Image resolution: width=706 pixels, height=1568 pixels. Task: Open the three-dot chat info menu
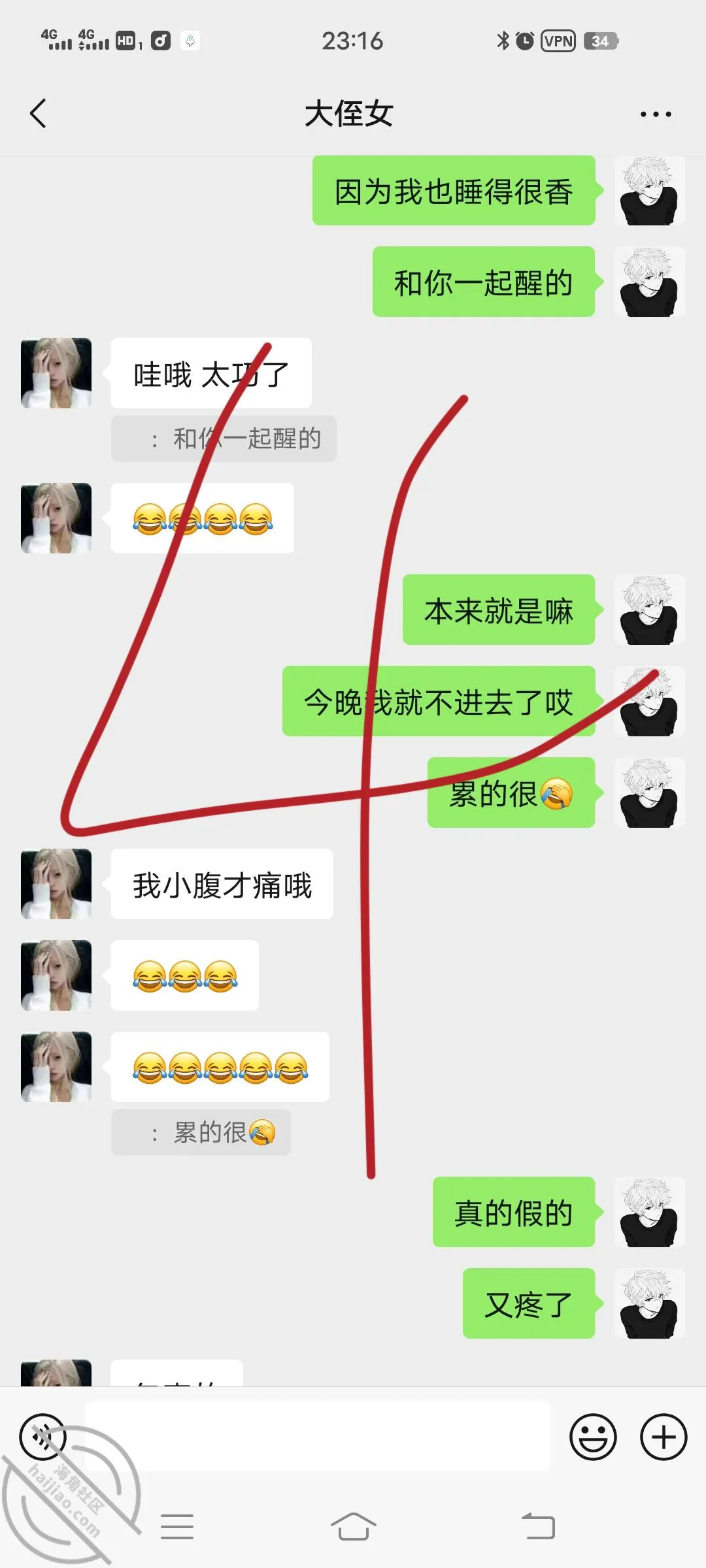656,114
